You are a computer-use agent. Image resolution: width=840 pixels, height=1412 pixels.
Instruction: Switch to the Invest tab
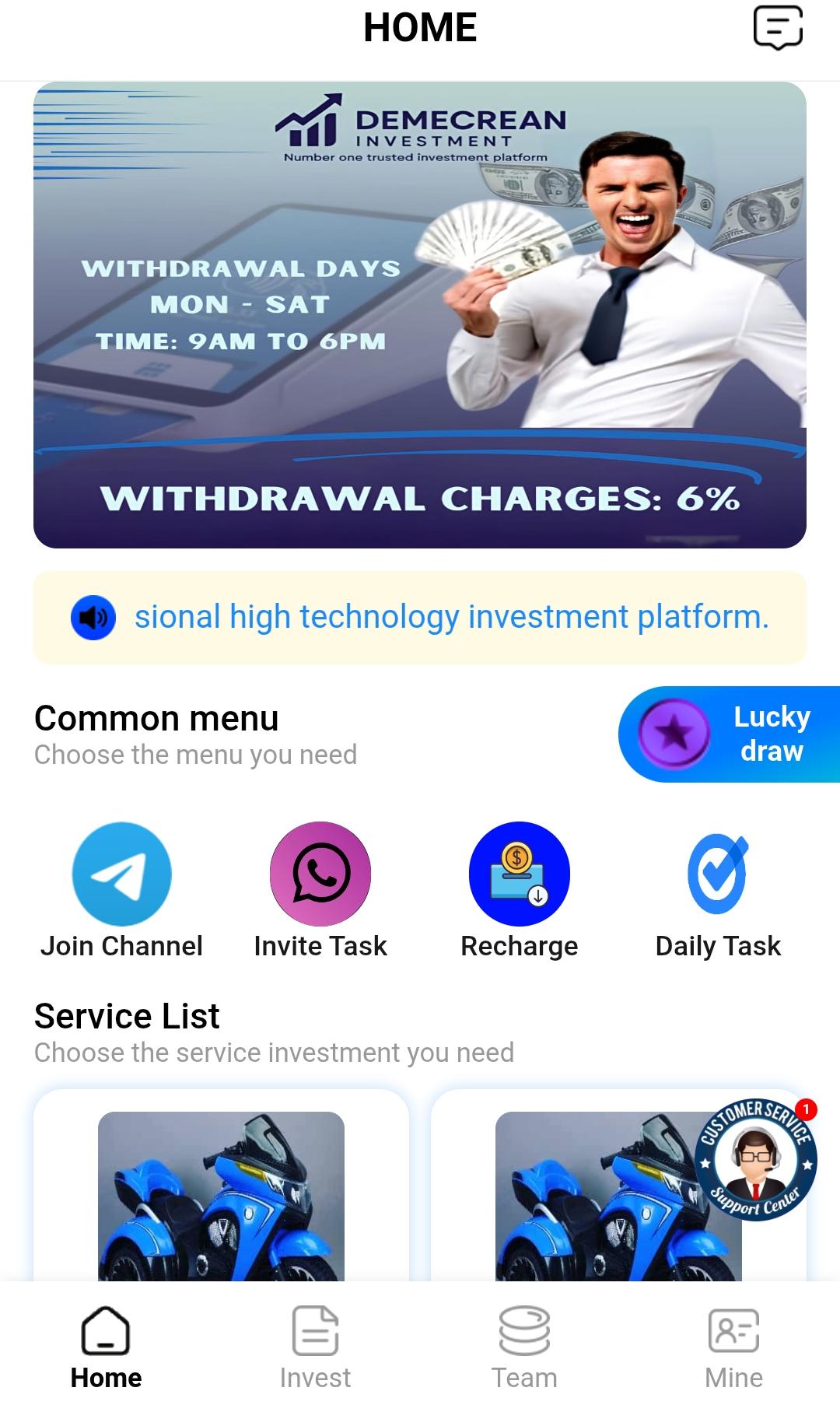click(x=315, y=1347)
